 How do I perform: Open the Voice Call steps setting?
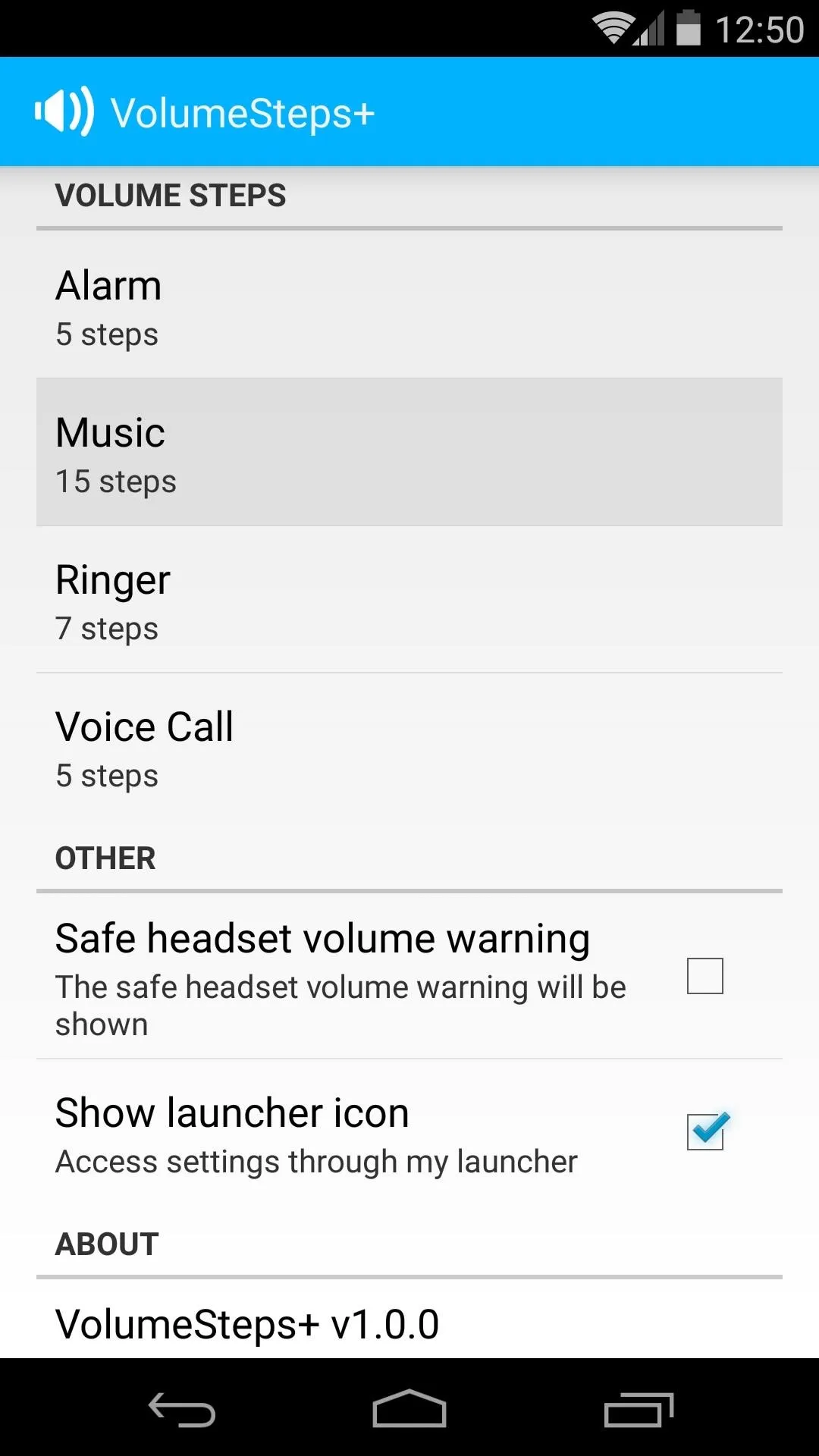tap(409, 746)
